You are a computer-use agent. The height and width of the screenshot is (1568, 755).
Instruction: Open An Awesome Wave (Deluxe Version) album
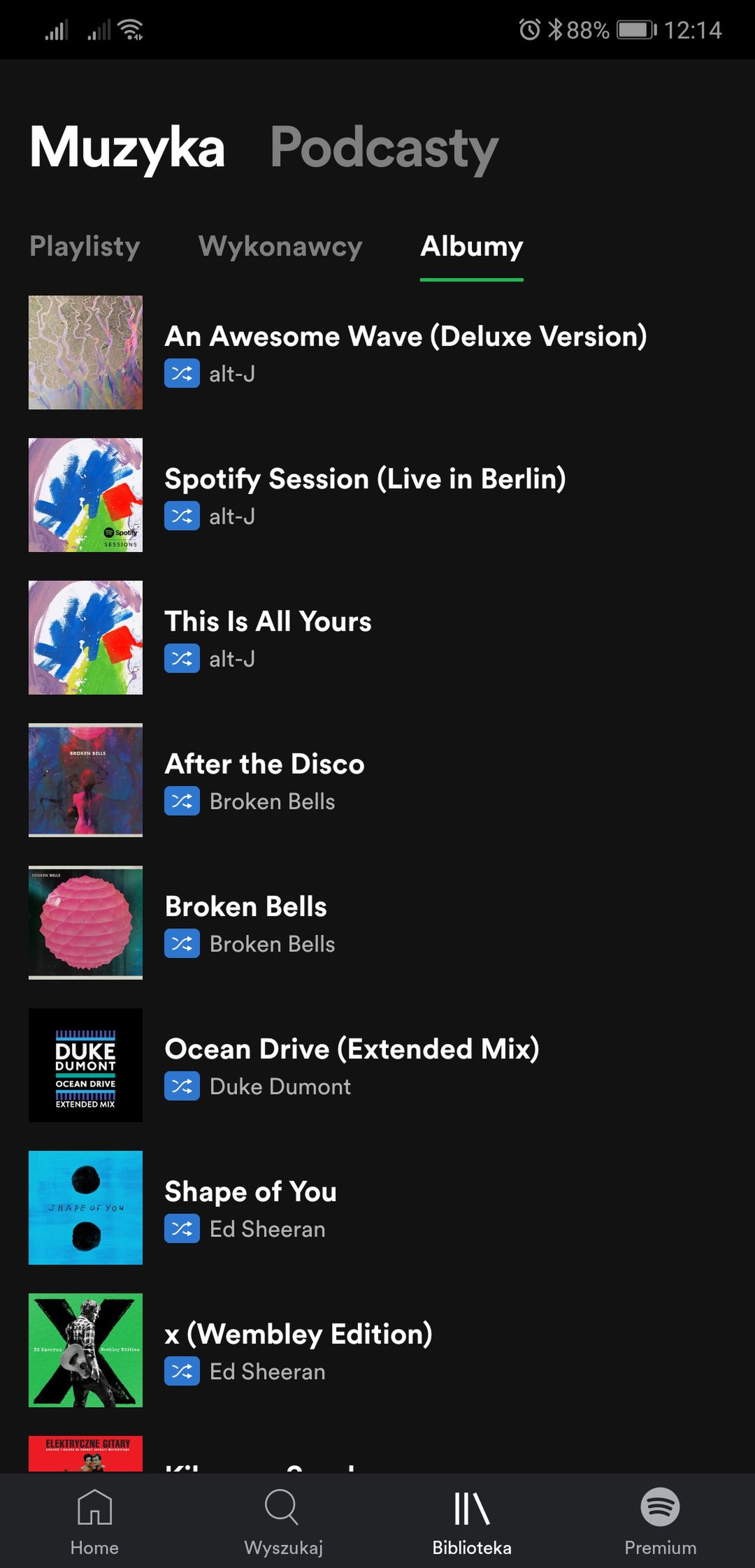377,352
